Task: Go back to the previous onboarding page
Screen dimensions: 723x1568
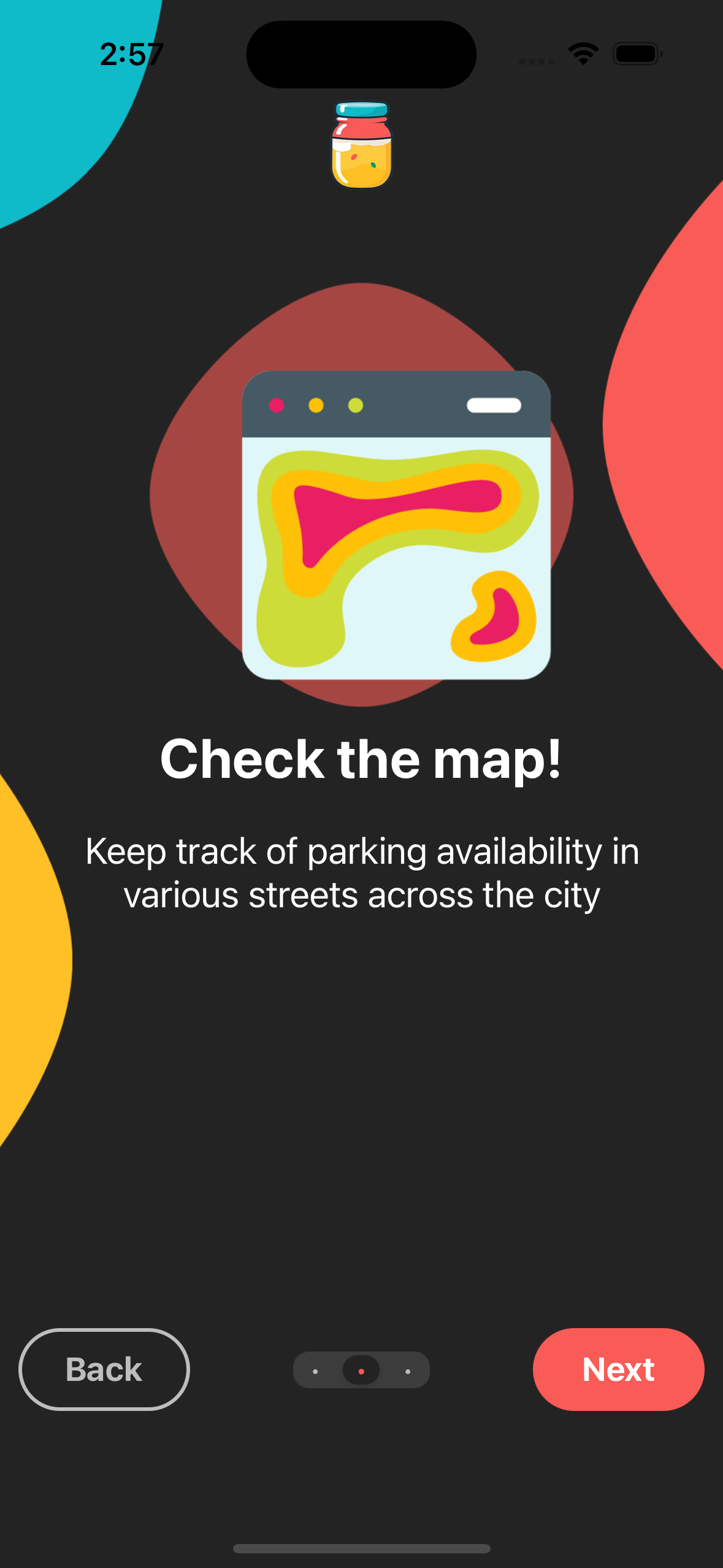Action: [x=104, y=1369]
